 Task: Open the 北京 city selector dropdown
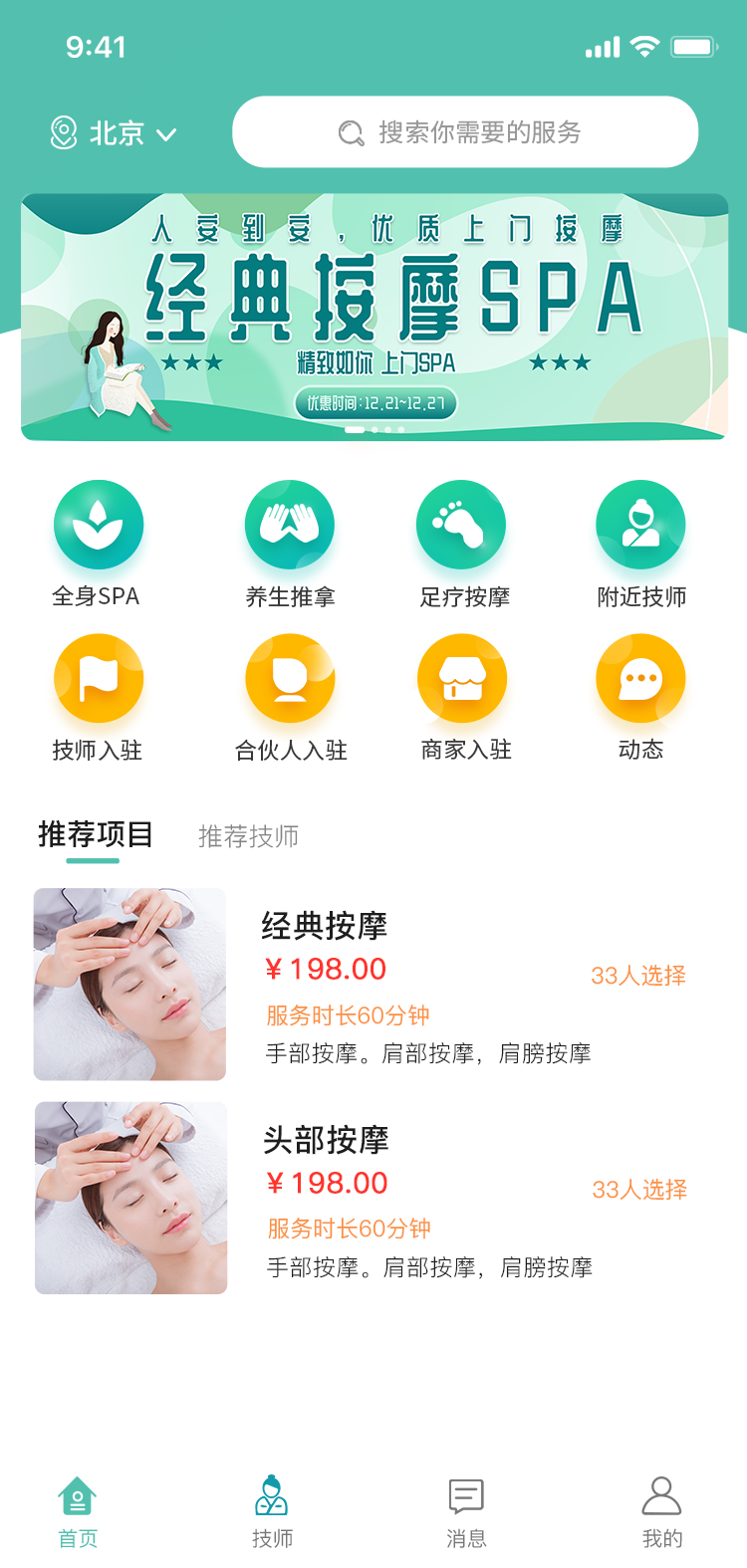click(114, 133)
